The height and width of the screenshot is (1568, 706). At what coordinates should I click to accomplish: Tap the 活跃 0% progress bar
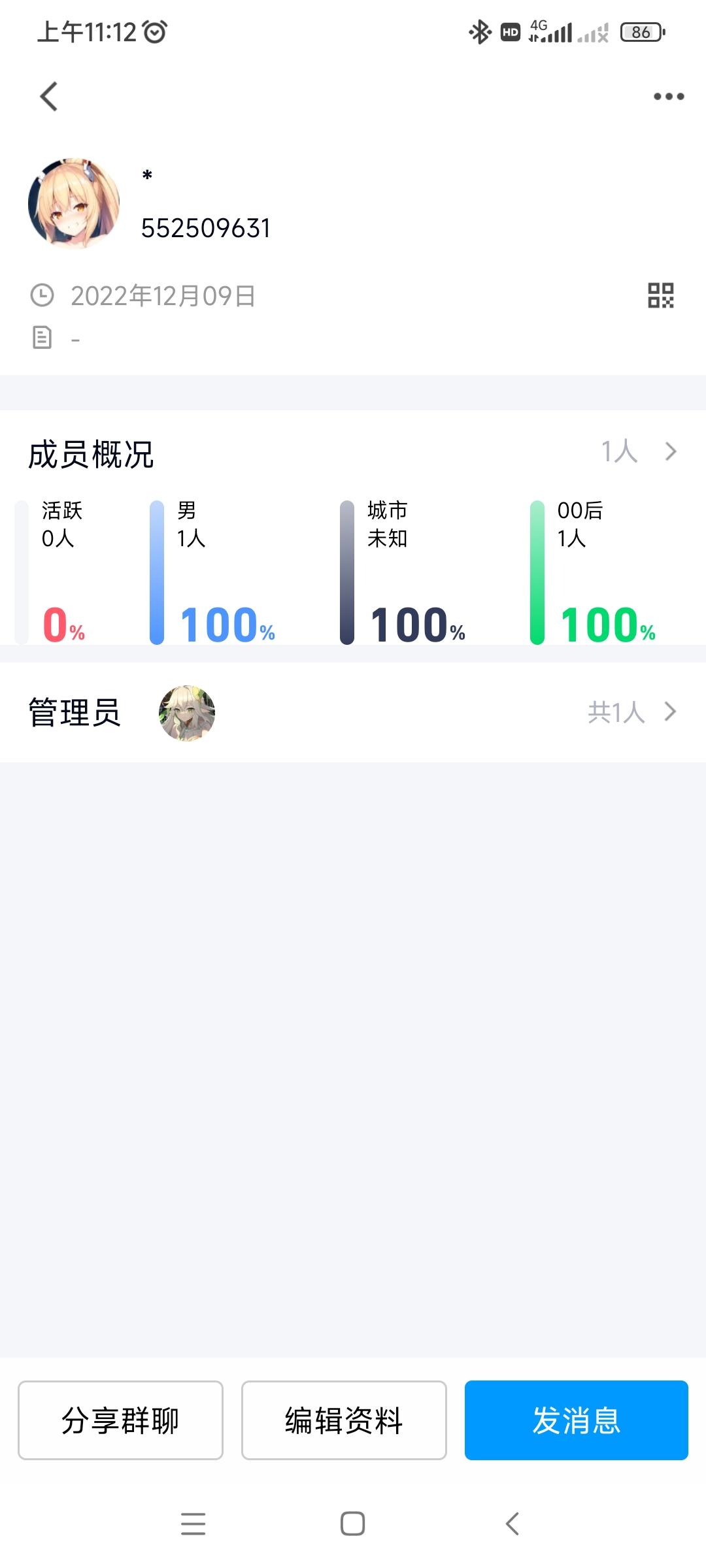click(22, 572)
